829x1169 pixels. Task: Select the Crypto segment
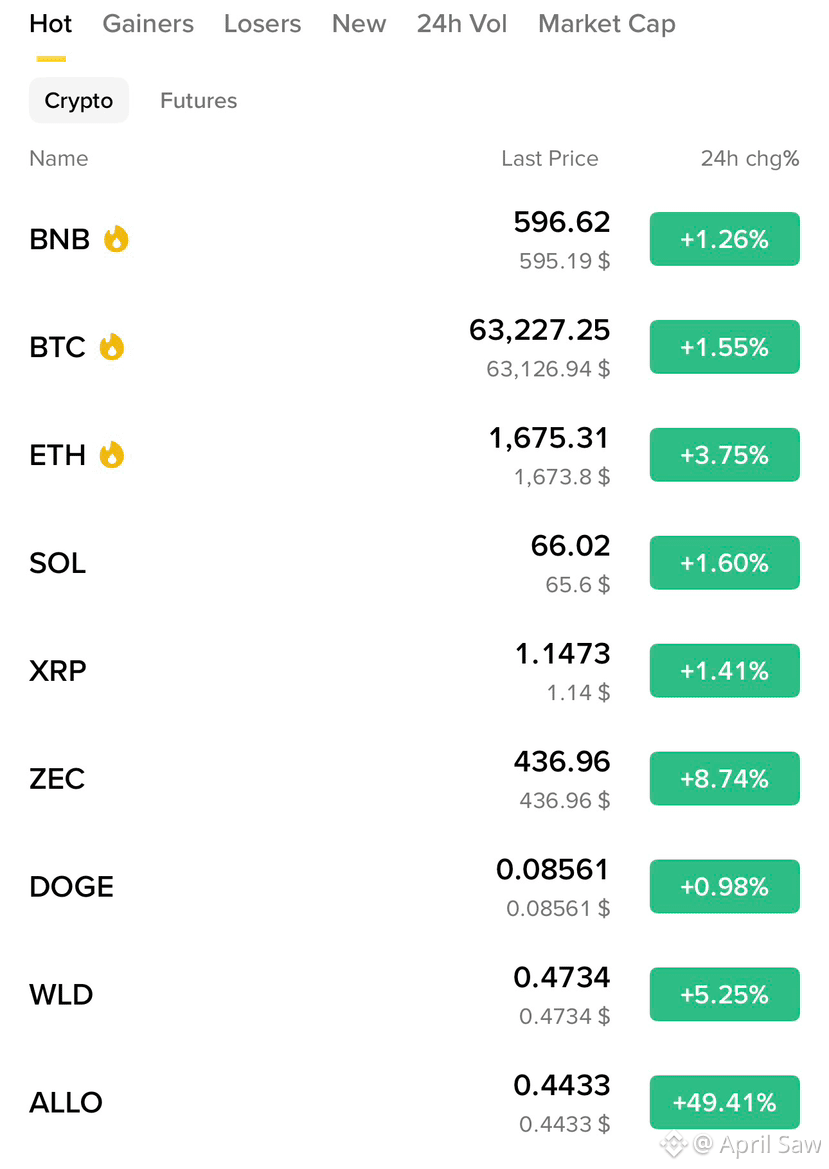pyautogui.click(x=78, y=101)
